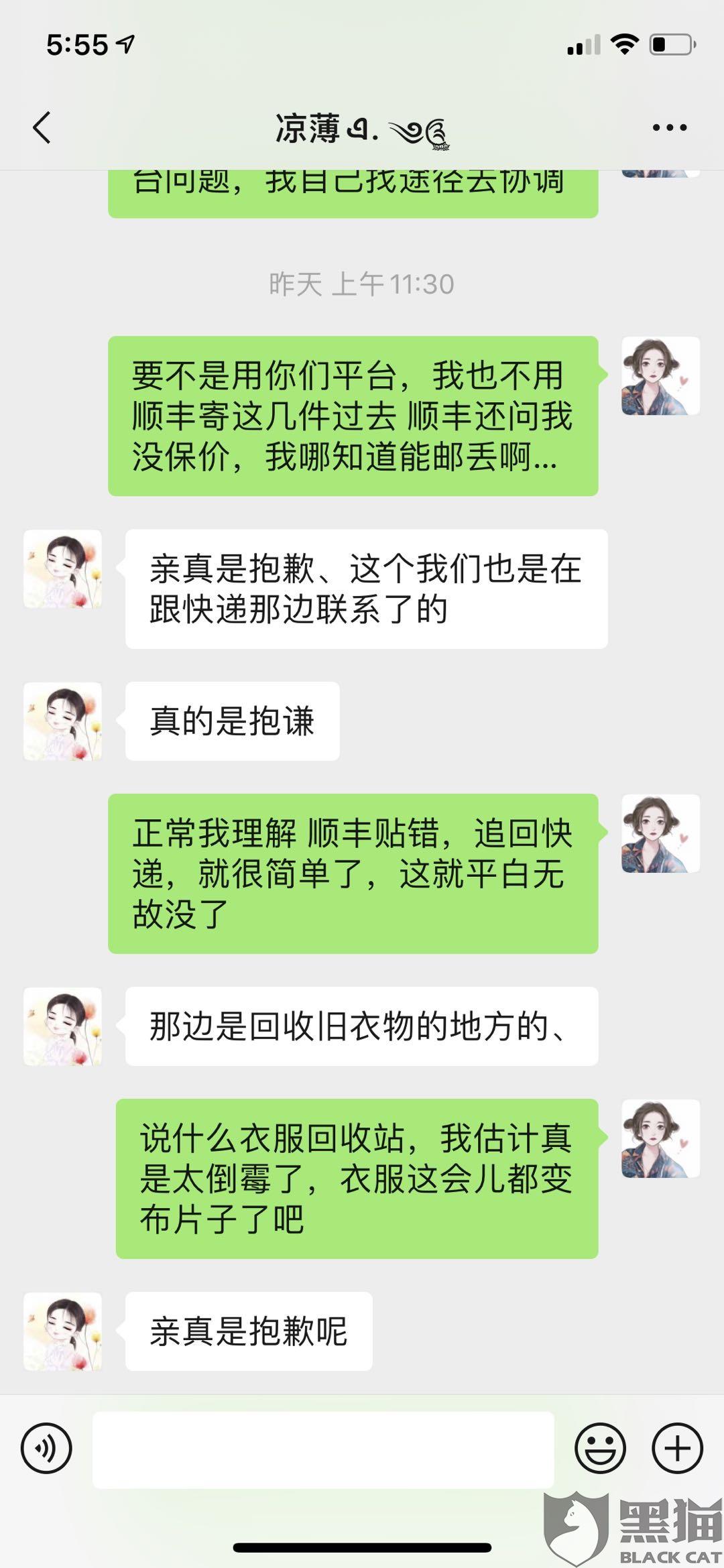Screen dimensions: 724x1568
Task: Open contact avatar beside 真的是抱谦 message
Action: point(63,721)
